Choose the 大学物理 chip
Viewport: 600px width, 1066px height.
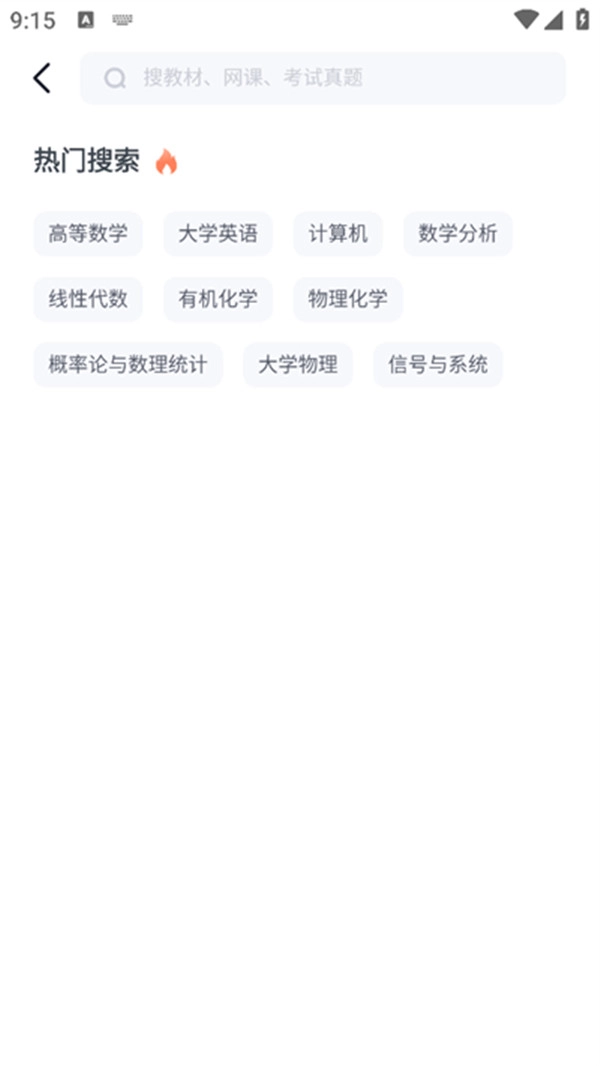point(298,365)
